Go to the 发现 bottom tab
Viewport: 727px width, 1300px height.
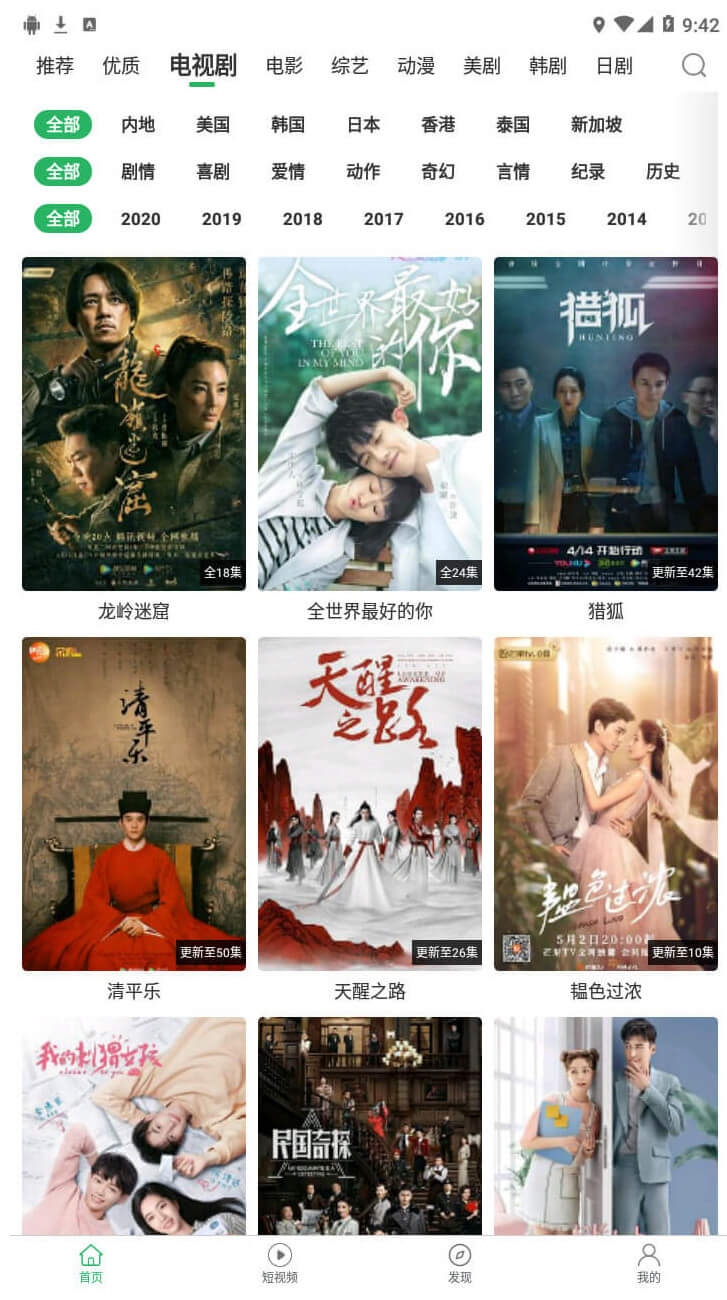click(x=460, y=1264)
